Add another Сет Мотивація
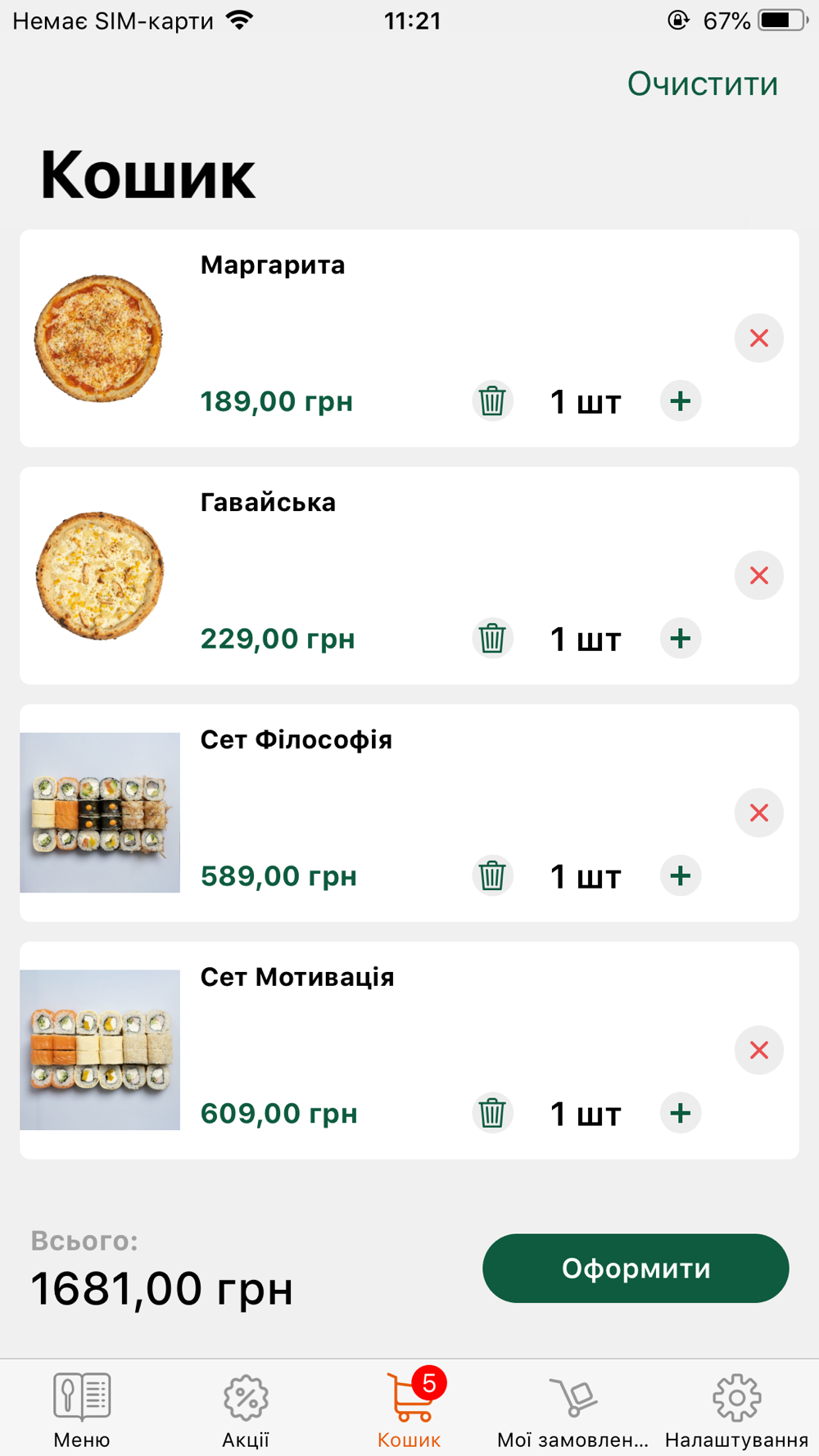This screenshot has width=819, height=1456. point(680,1114)
